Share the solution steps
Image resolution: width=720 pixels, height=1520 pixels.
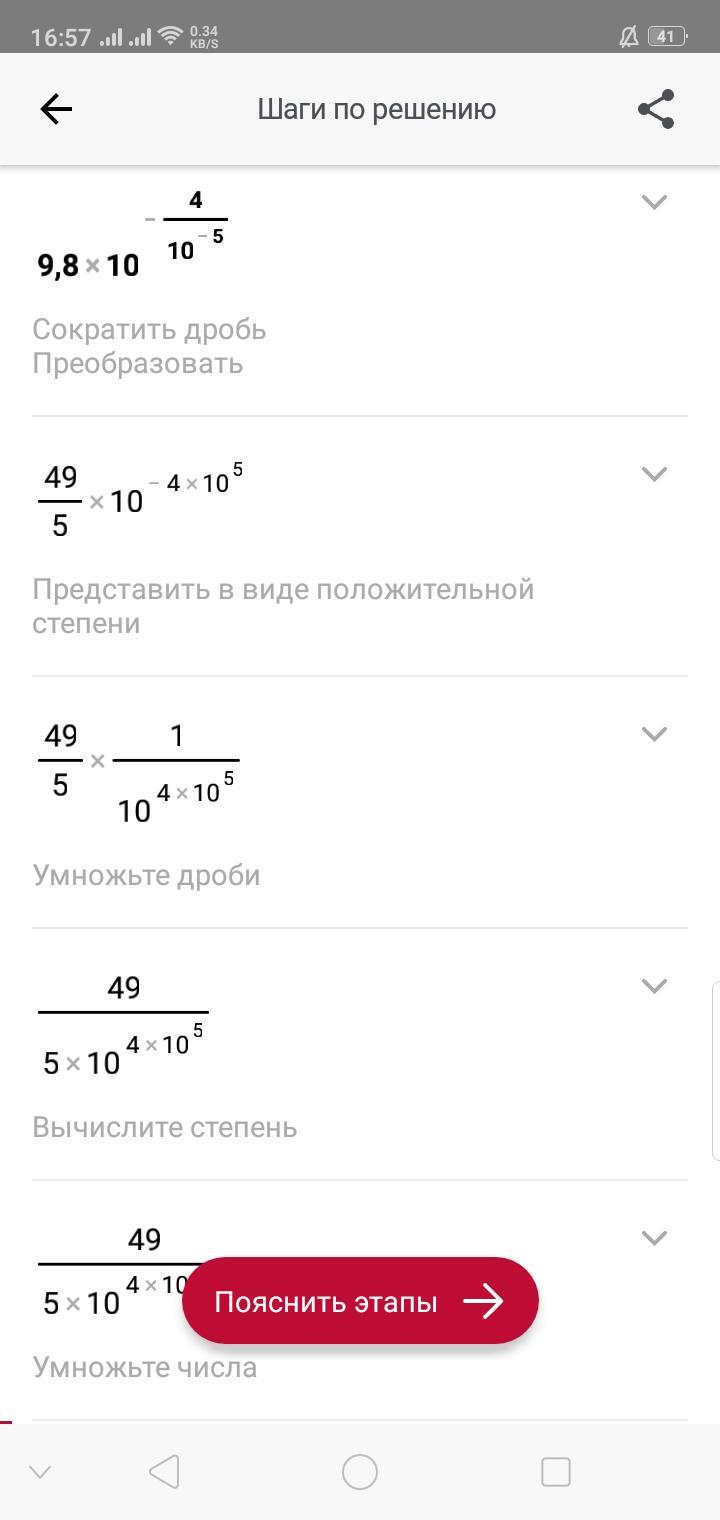(x=656, y=109)
